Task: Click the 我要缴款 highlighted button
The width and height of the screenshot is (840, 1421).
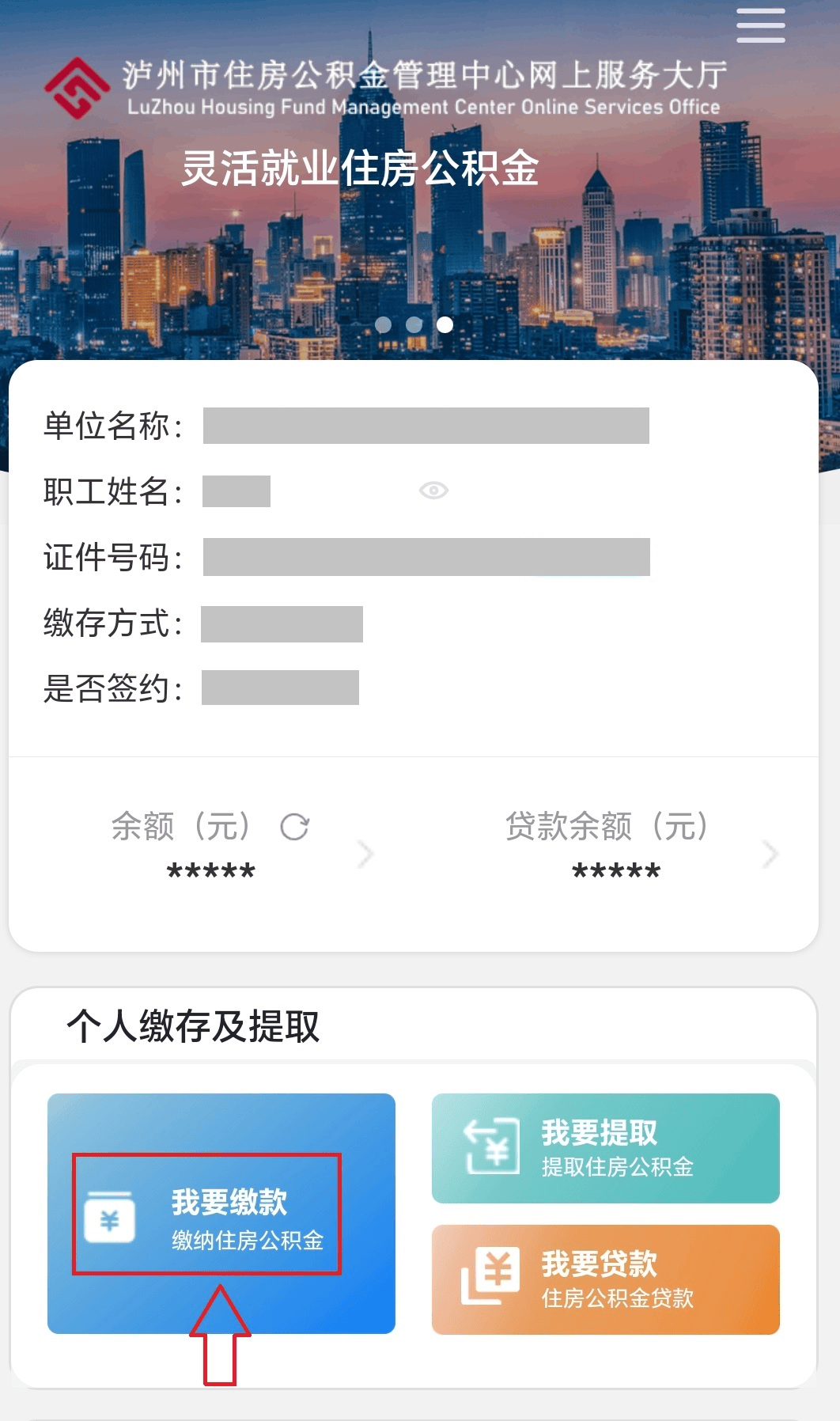Action: (x=207, y=1214)
